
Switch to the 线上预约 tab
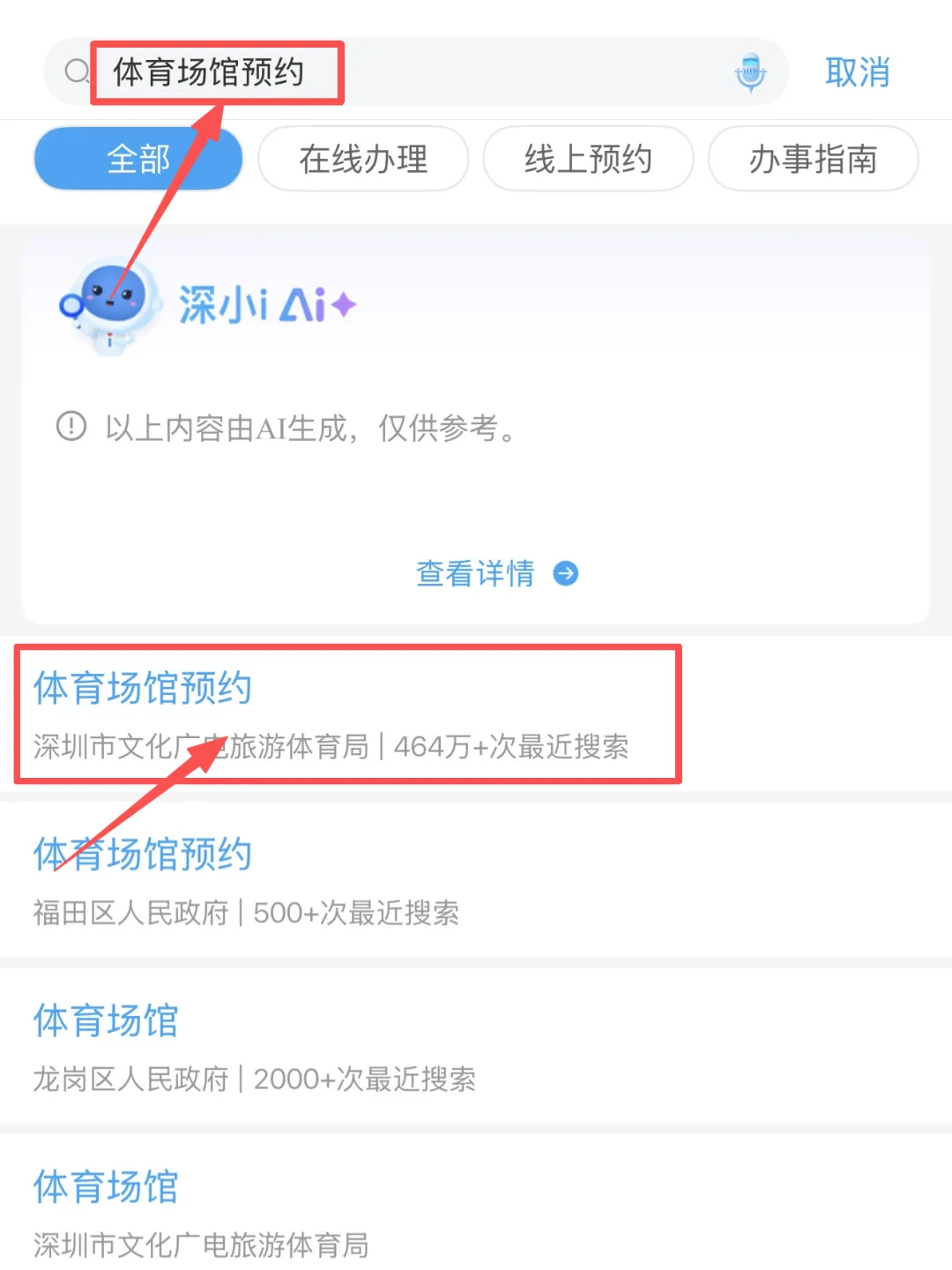pos(588,159)
